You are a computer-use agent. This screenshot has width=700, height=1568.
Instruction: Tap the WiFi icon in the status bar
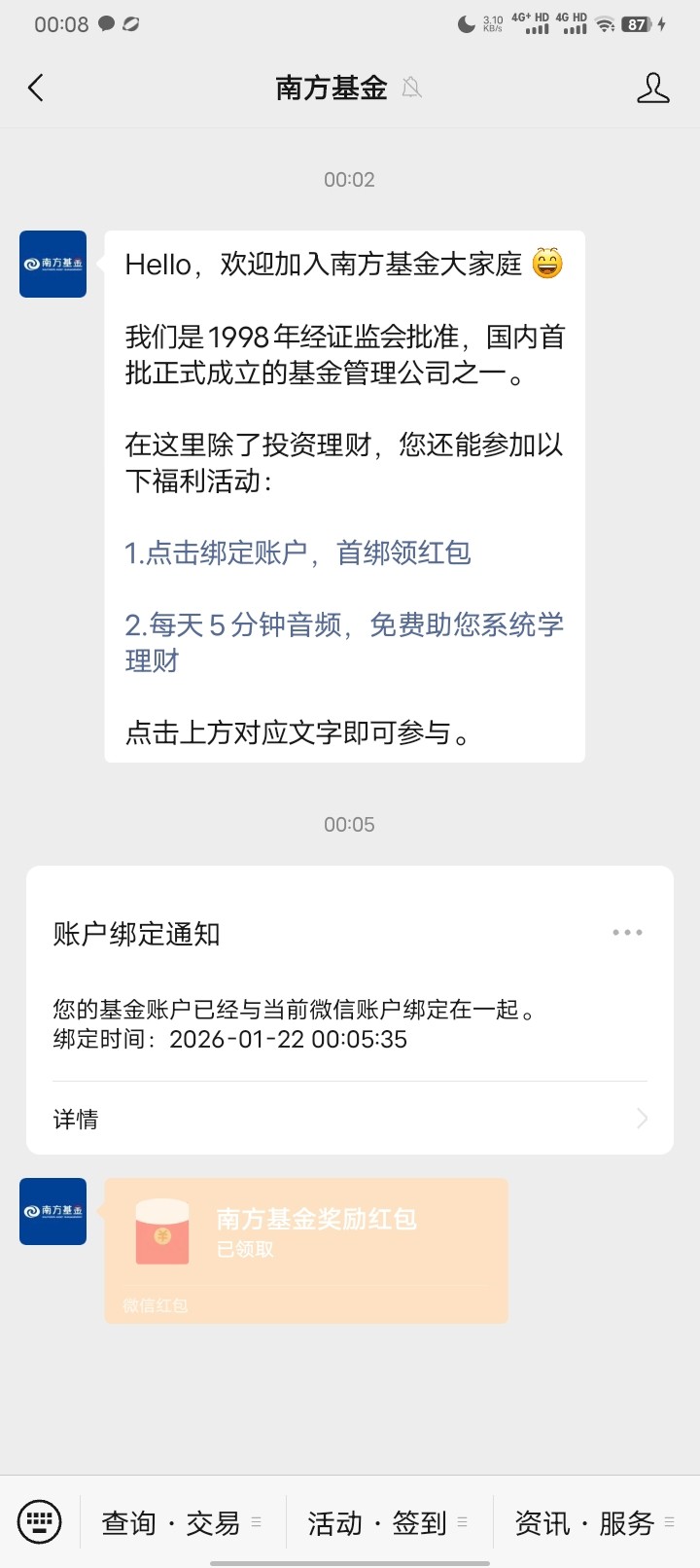pos(606,24)
